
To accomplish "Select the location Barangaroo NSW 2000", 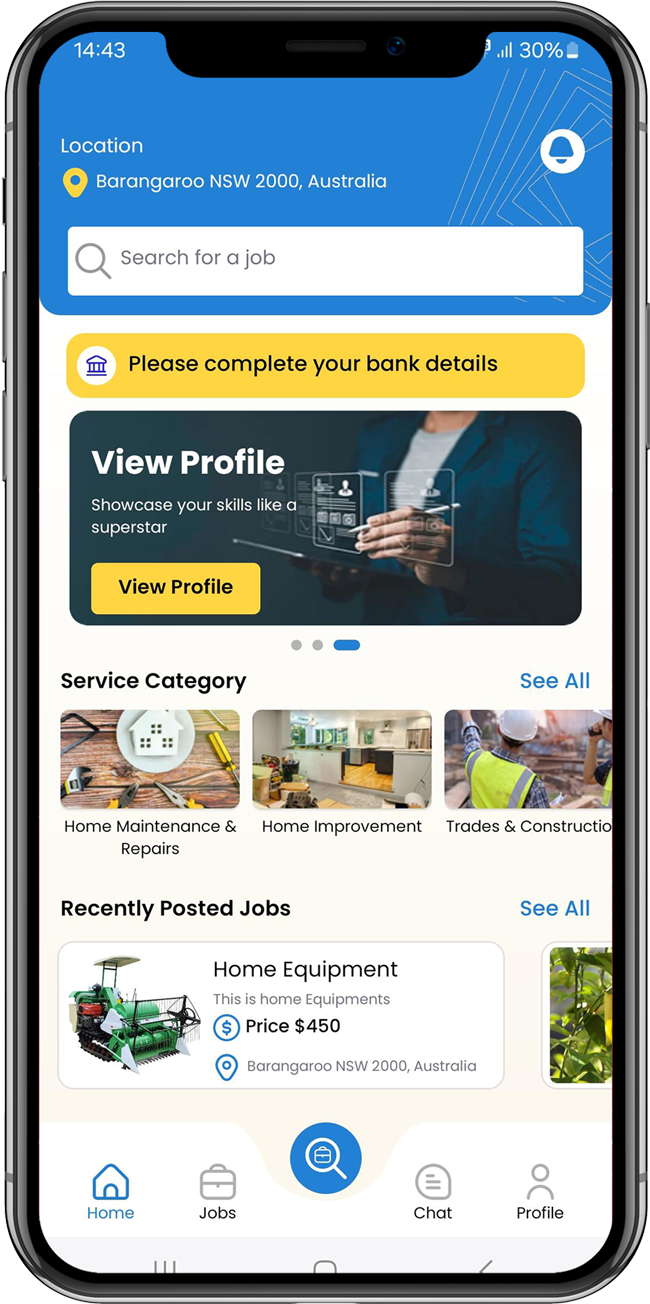I will click(x=240, y=182).
